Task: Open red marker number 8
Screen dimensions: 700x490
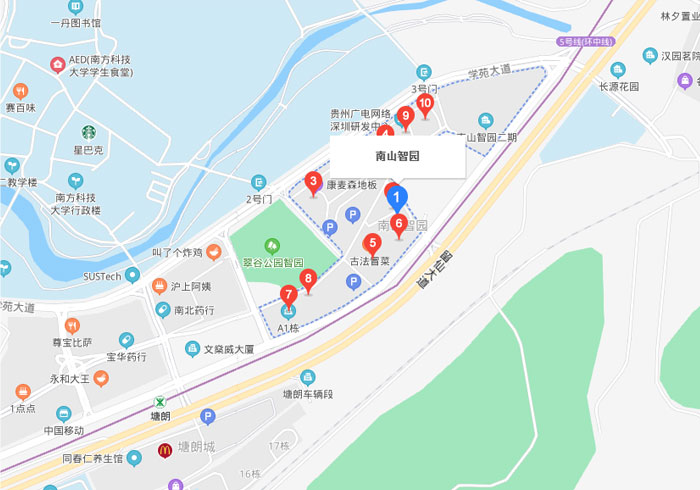Action: pos(308,280)
